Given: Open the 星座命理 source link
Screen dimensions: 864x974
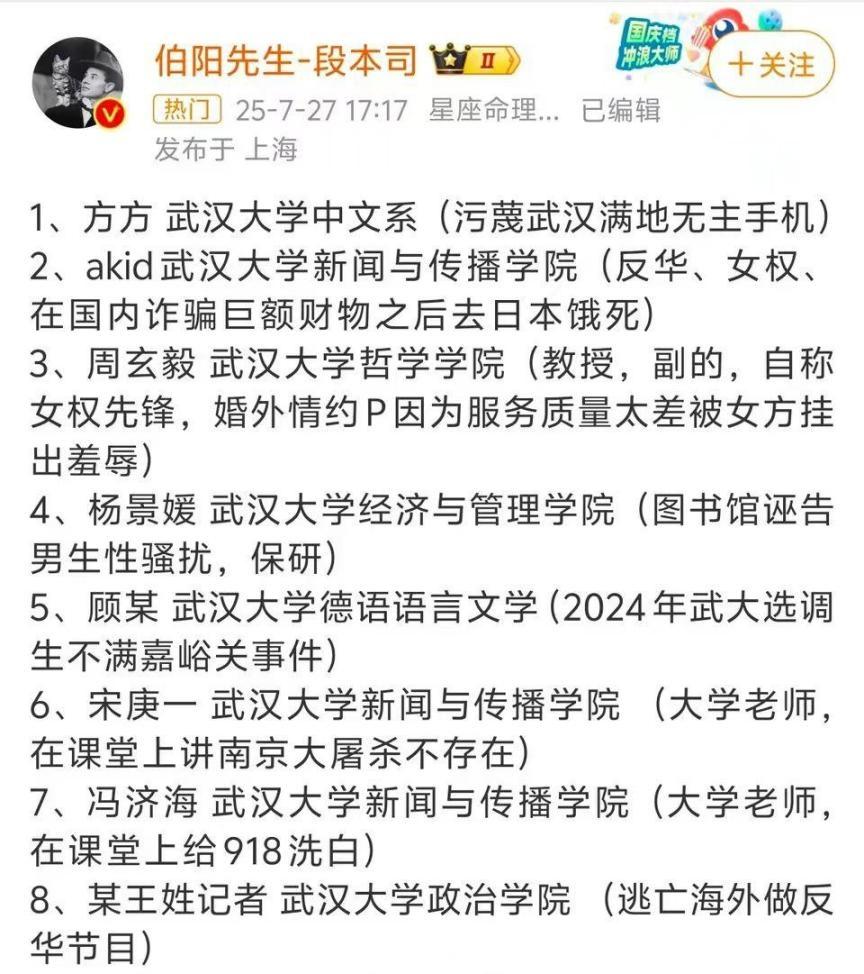Looking at the screenshot, I should (493, 109).
